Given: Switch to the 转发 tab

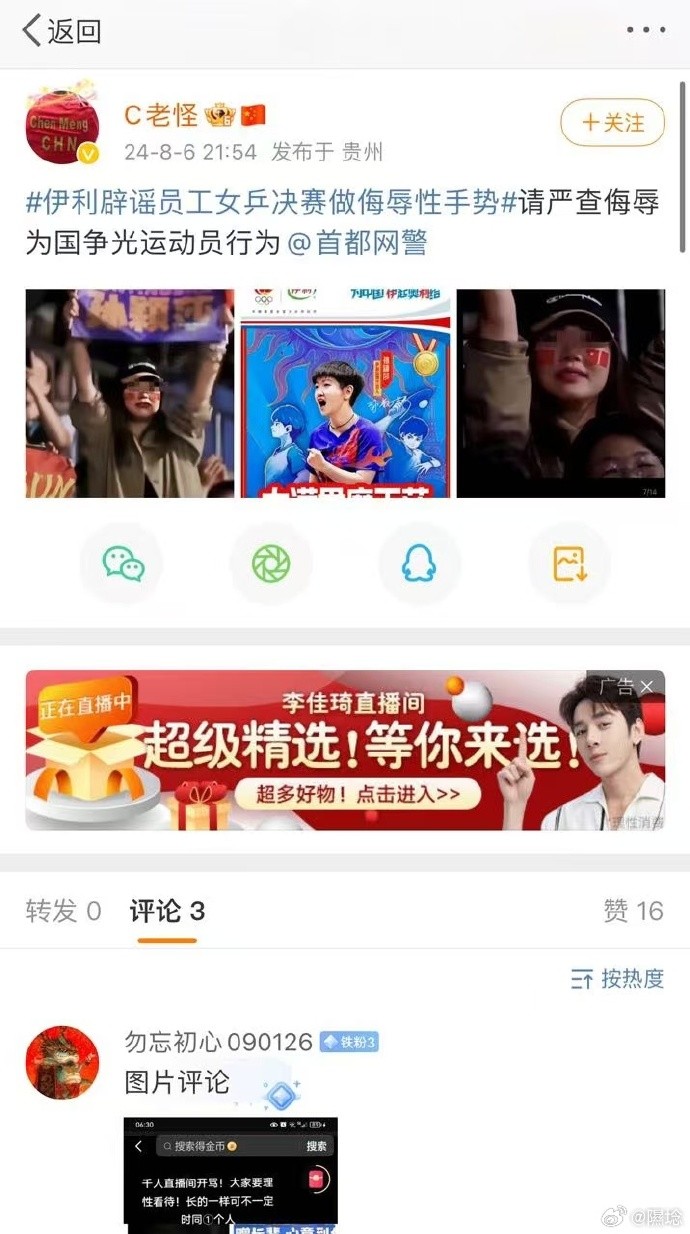Looking at the screenshot, I should tap(64, 911).
